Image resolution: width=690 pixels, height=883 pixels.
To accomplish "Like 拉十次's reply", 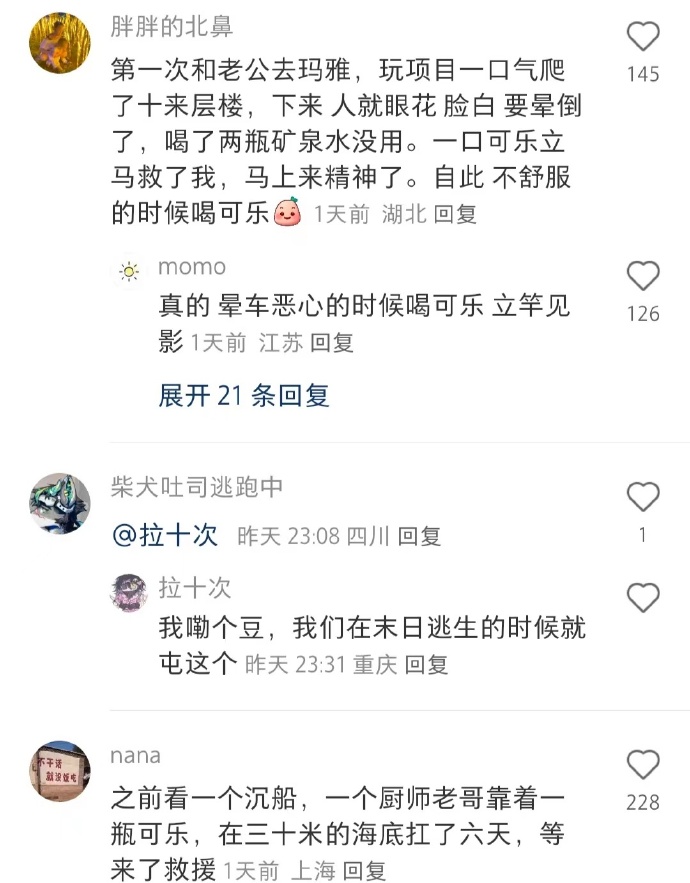I will coord(642,598).
